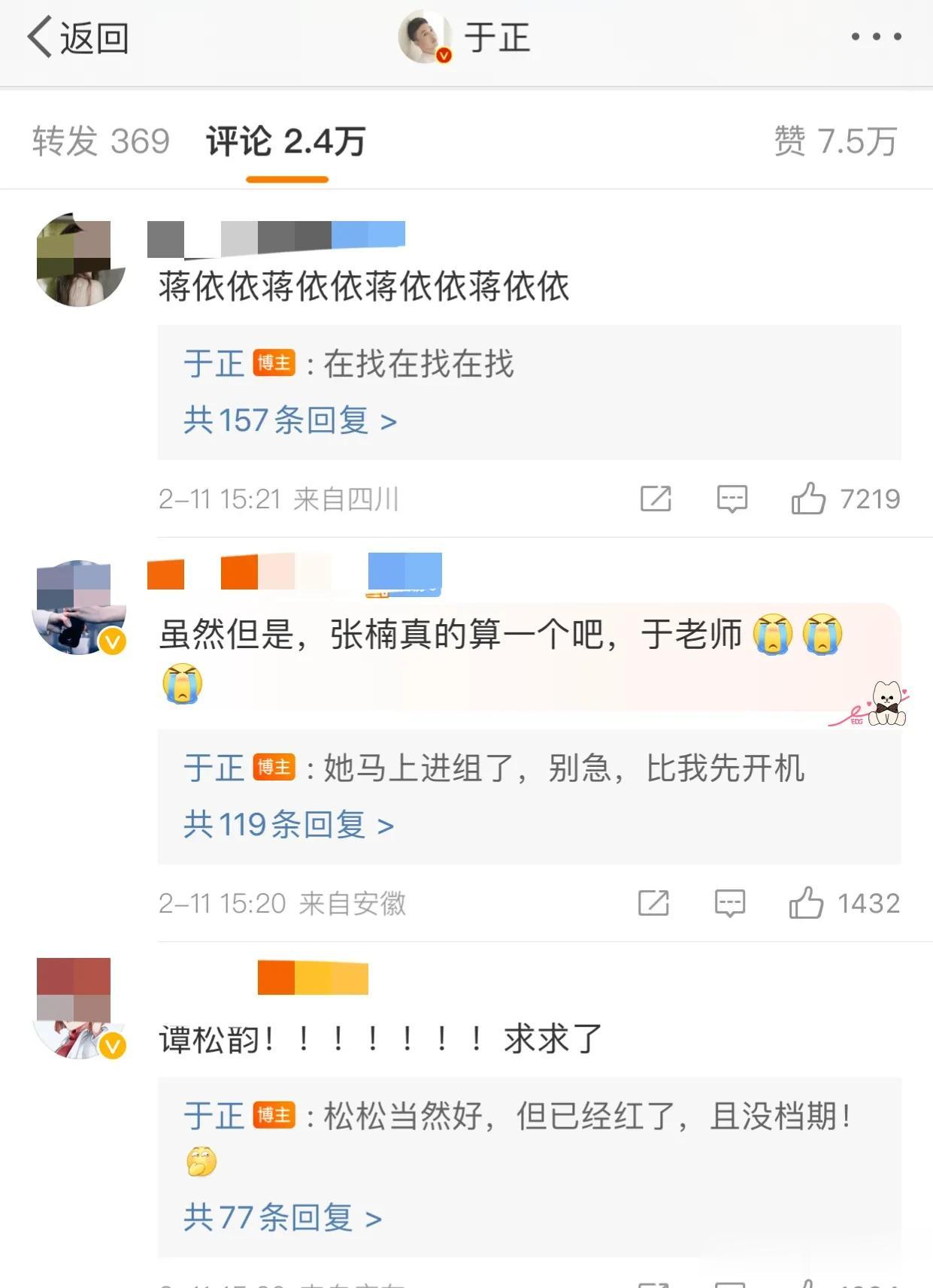This screenshot has height=1288, width=933.
Task: Like the 蒋依依 comment with 7219 likes
Action: click(809, 499)
